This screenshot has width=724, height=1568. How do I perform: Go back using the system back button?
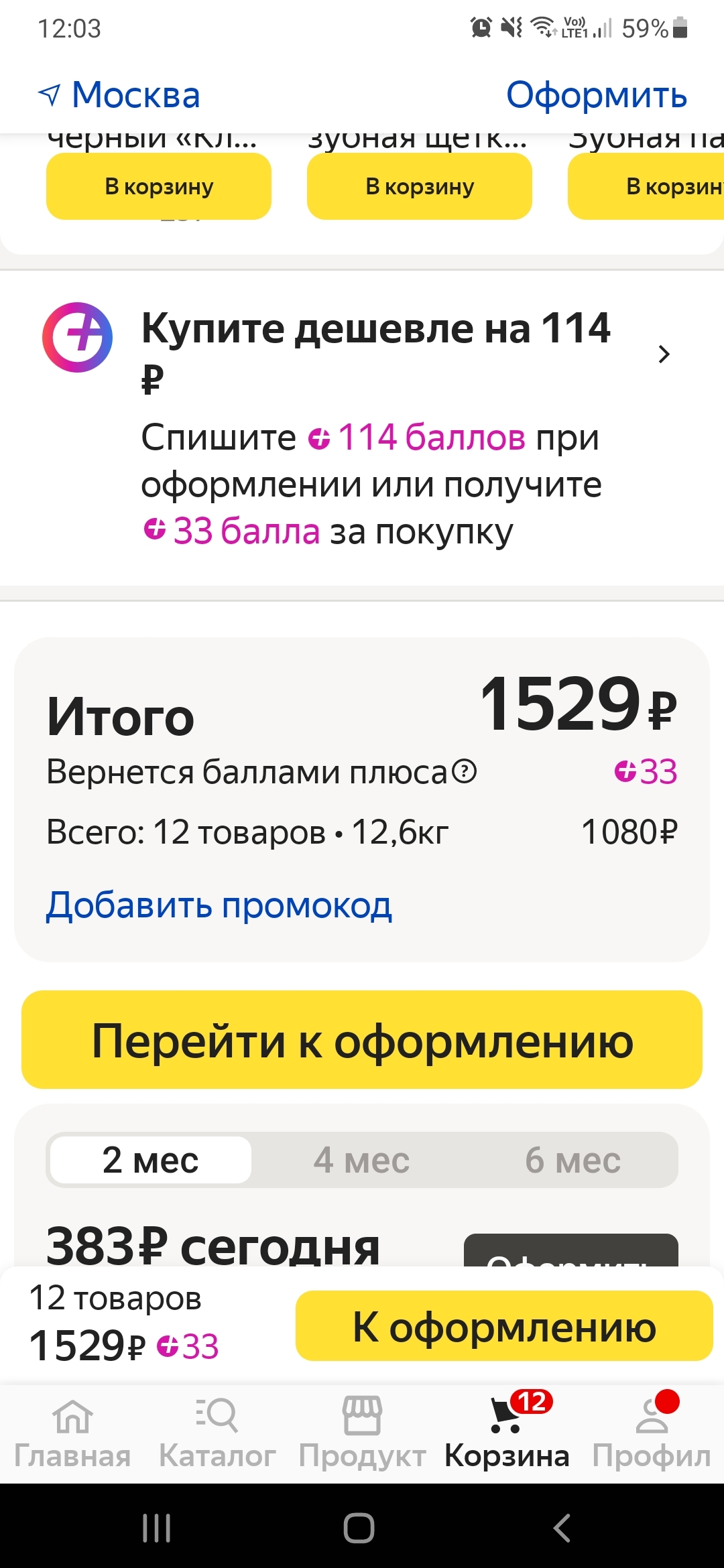point(562,1528)
